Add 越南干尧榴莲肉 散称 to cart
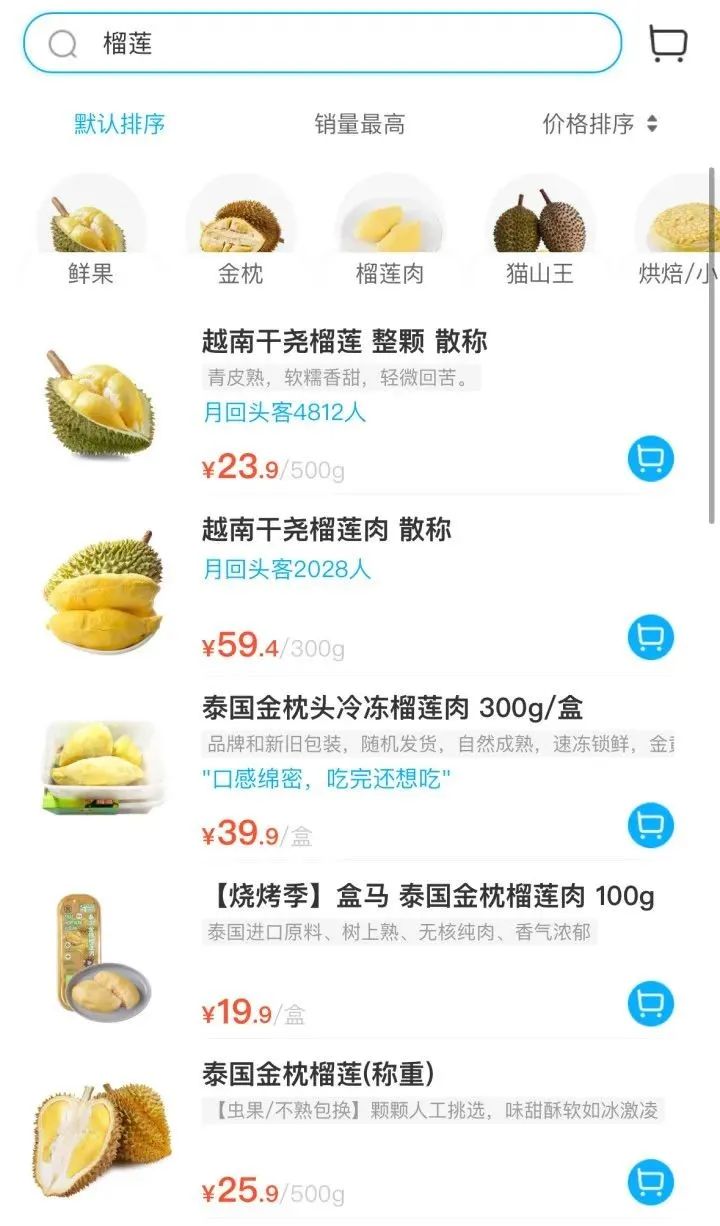This screenshot has height=1226, width=720. (651, 637)
